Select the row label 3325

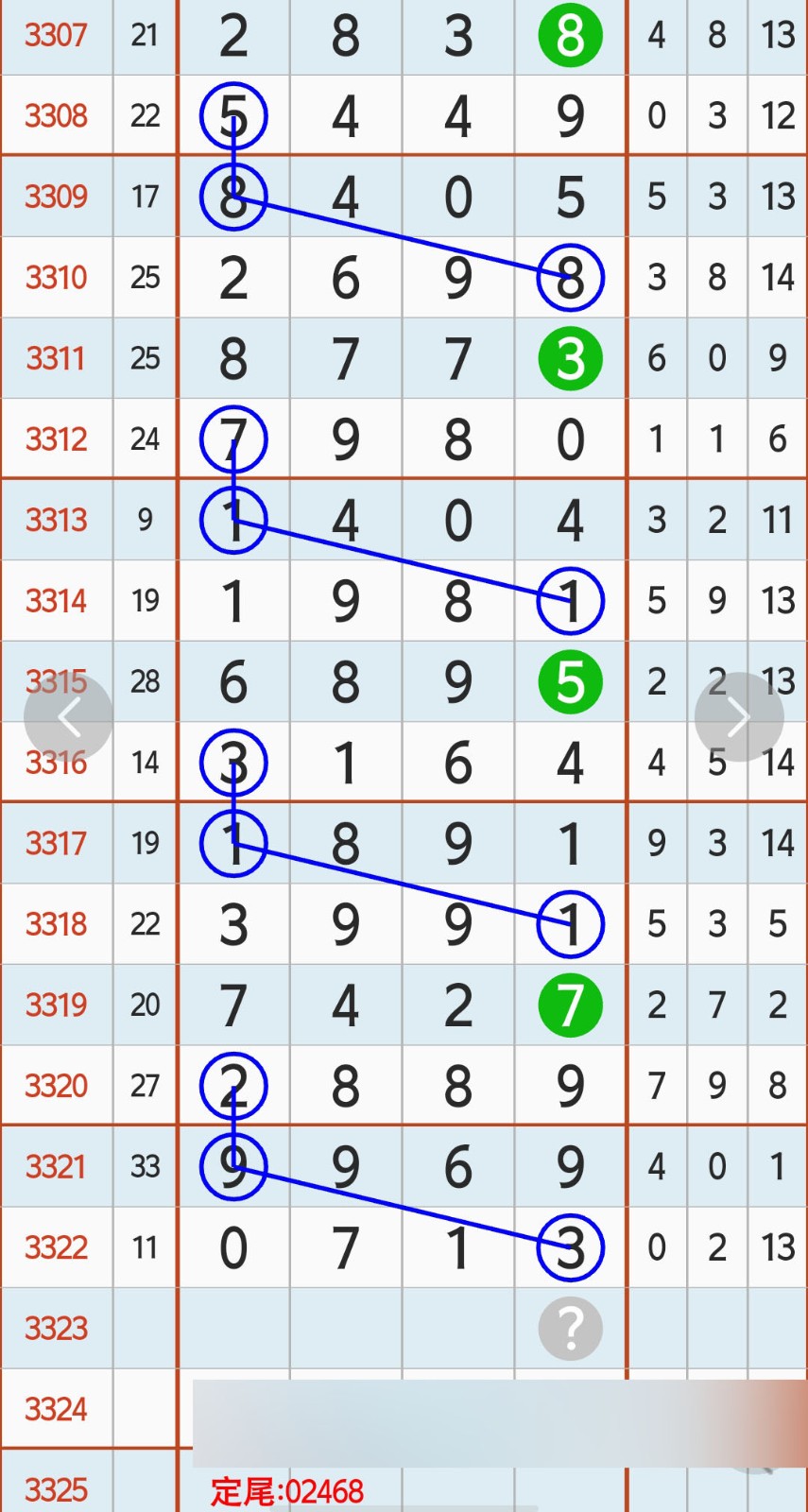[x=57, y=1488]
